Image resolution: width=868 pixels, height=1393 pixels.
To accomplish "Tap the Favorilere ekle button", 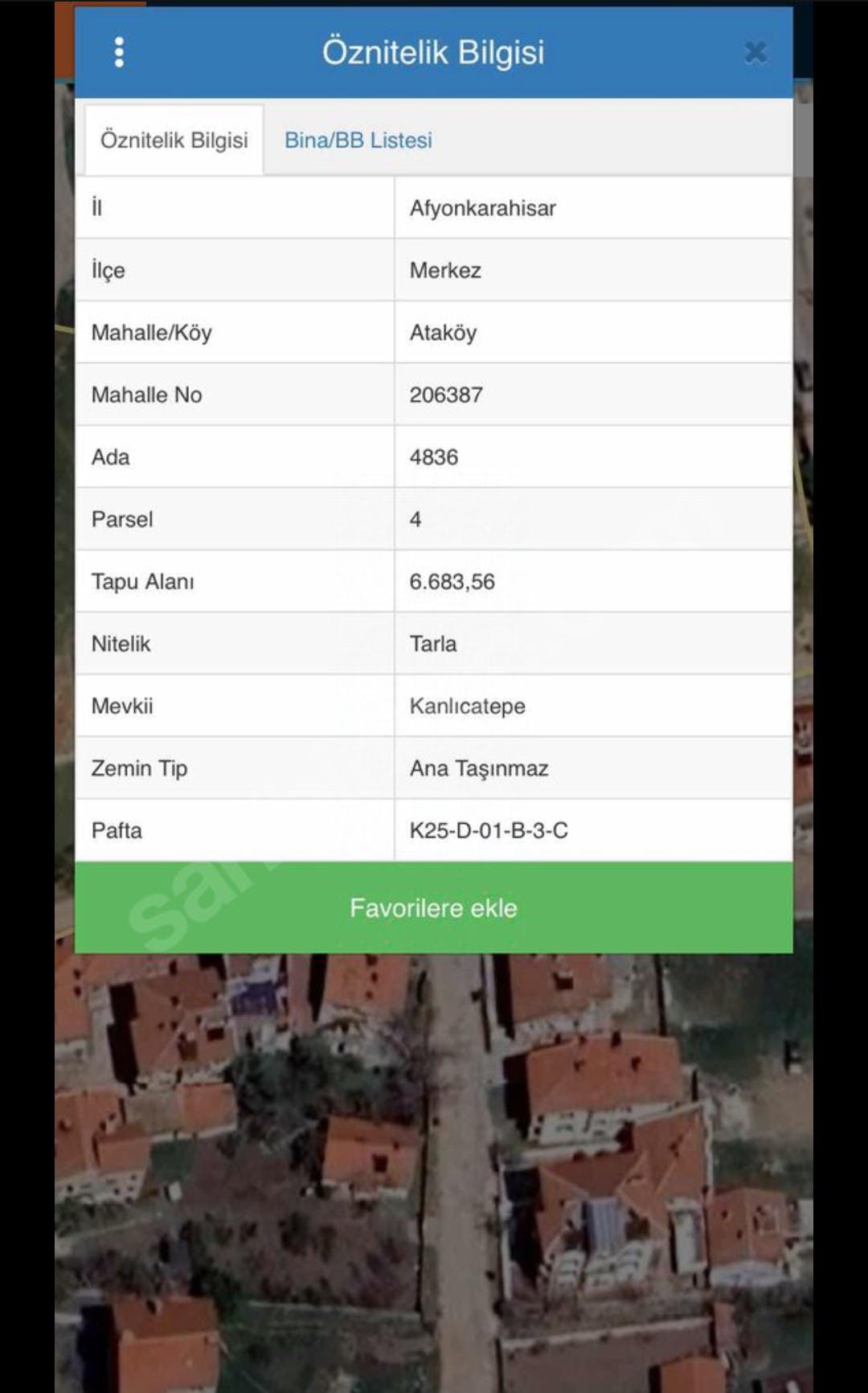I will (434, 907).
